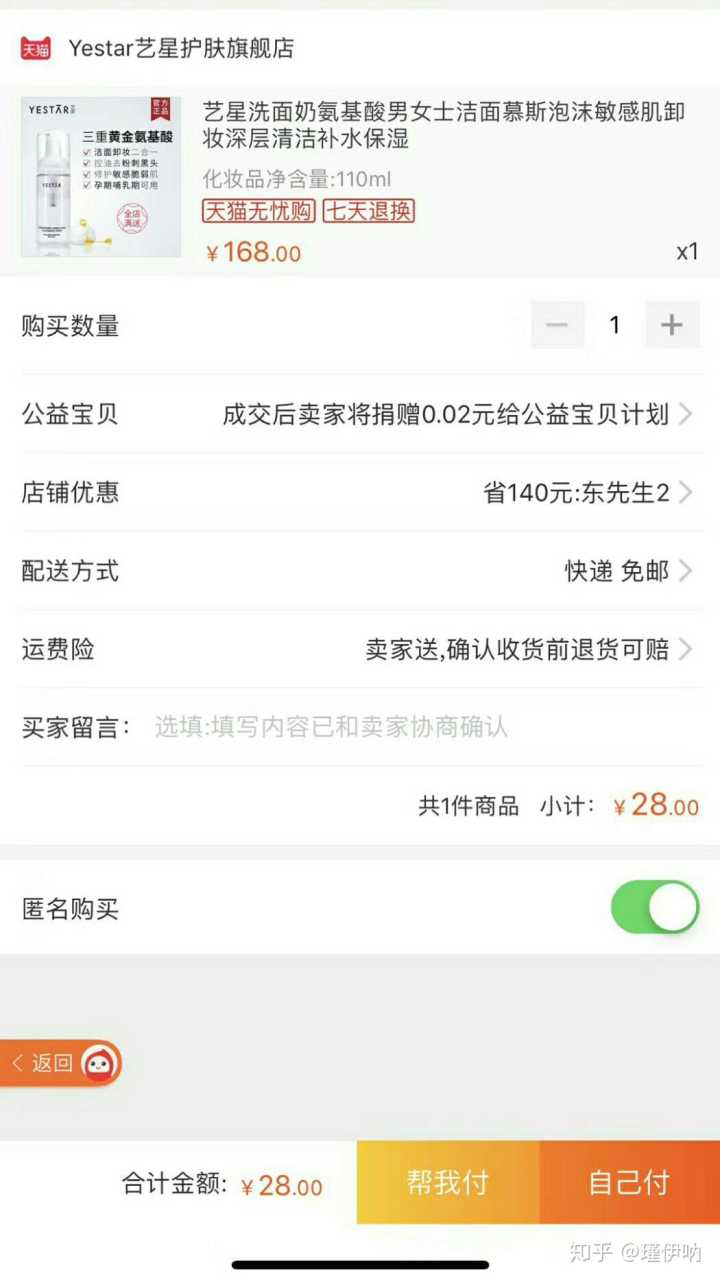The height and width of the screenshot is (1282, 720).
Task: Open the Yestar艺星护肤旗舰店 store page
Action: [x=180, y=48]
